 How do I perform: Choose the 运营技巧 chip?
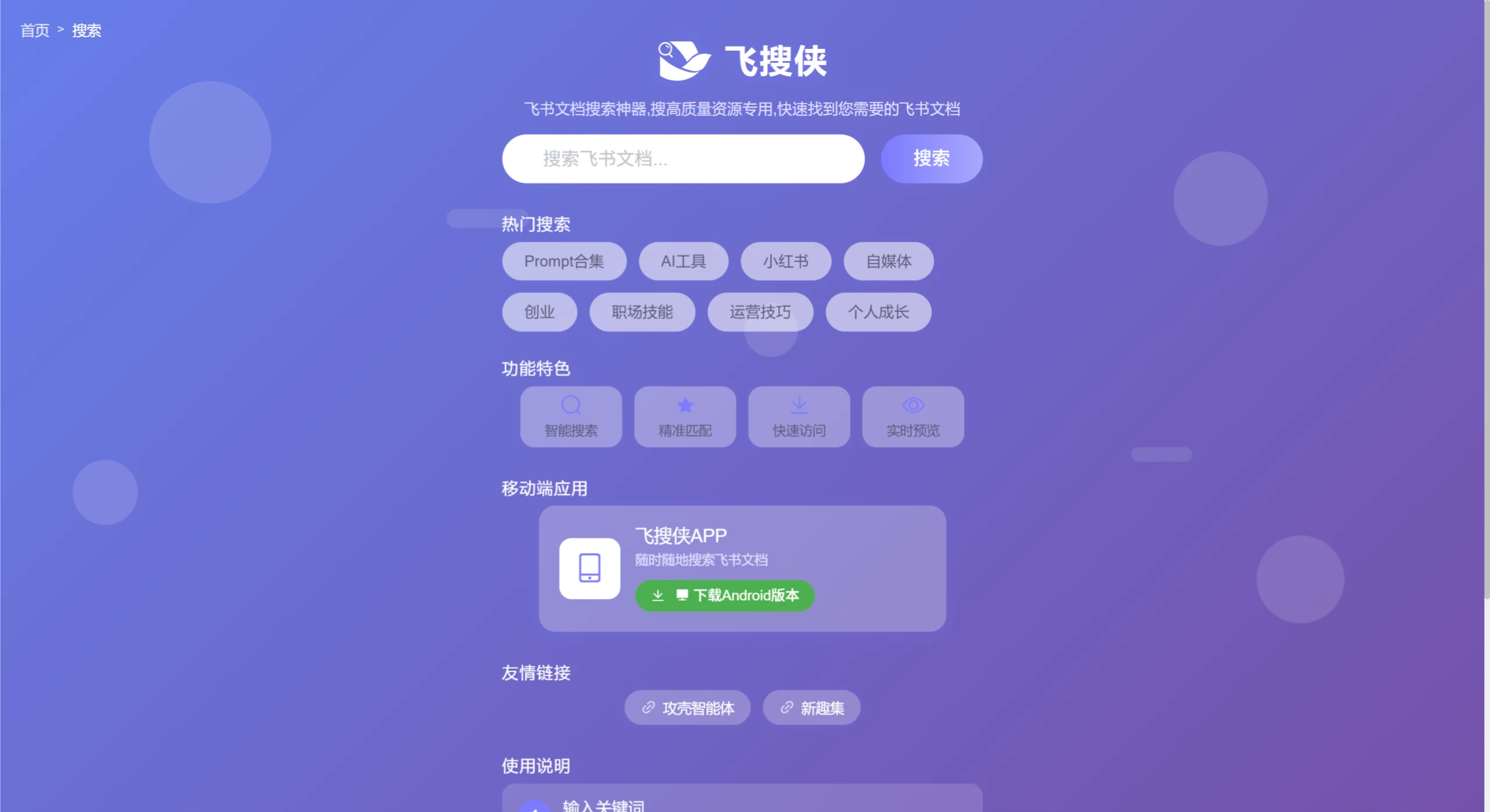760,312
